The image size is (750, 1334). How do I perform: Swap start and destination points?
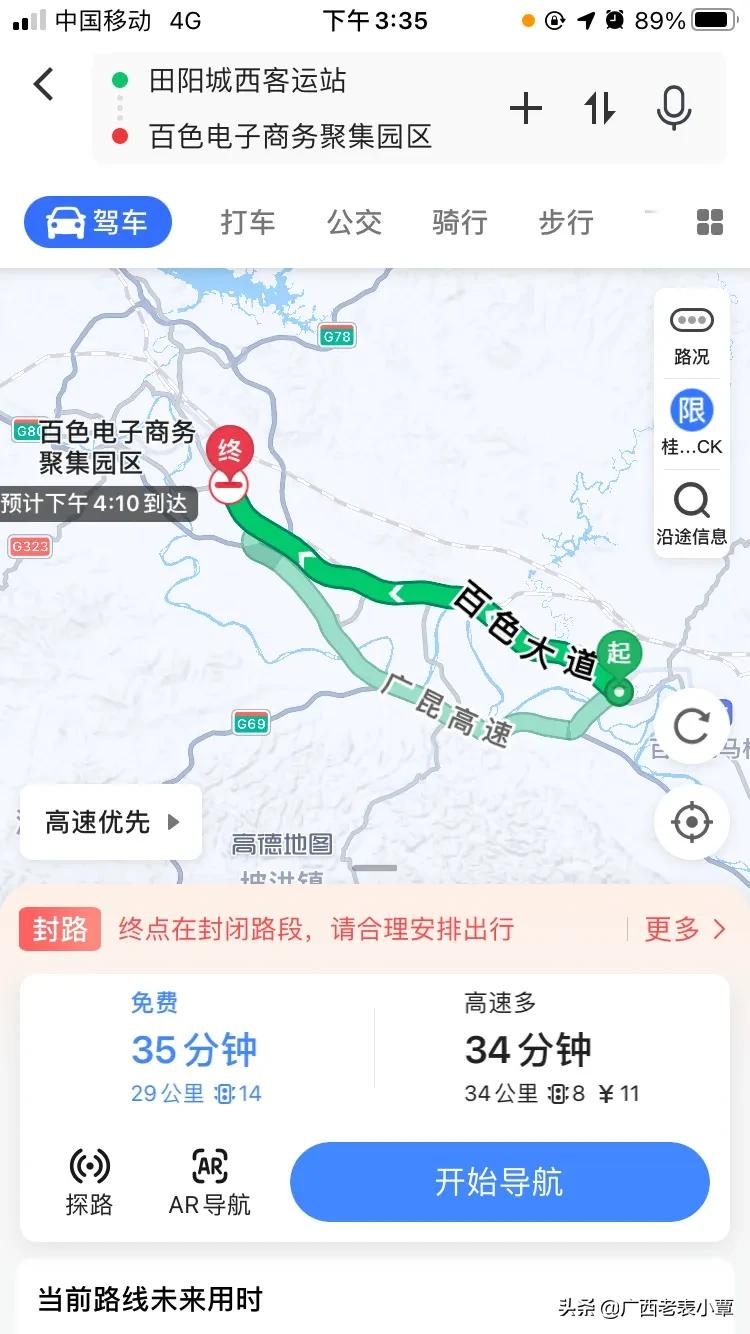point(600,108)
